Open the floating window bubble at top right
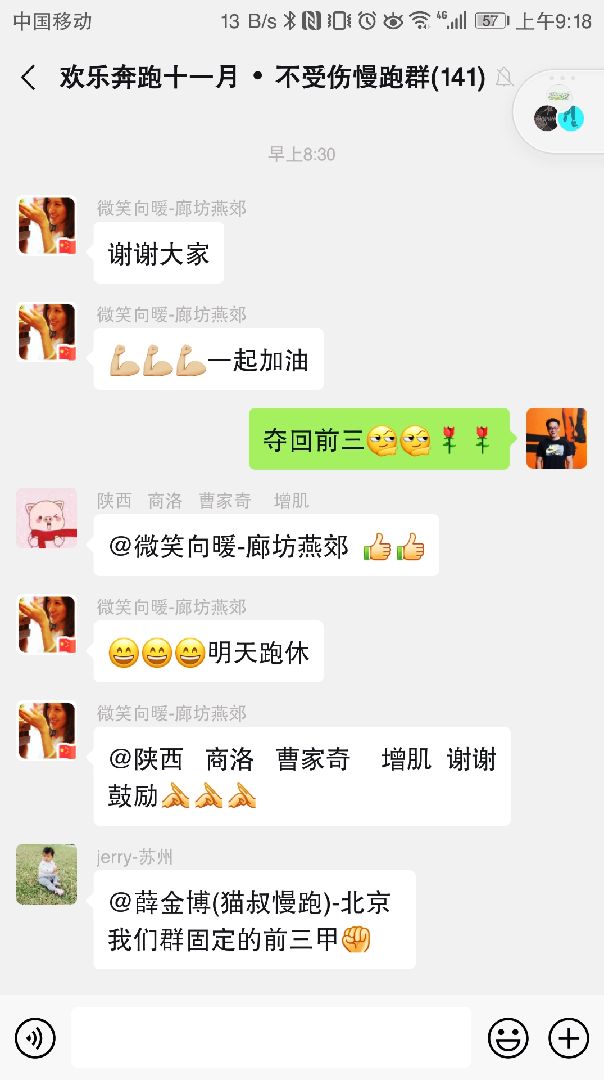Screen dimensions: 604x1080 [559, 117]
